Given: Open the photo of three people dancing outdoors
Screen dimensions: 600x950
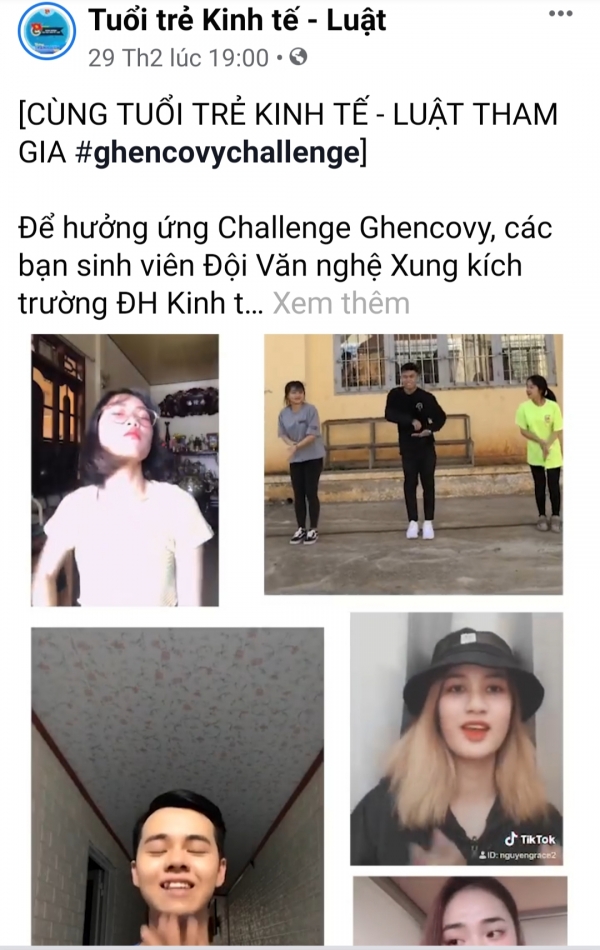Looking at the screenshot, I should 413,464.
